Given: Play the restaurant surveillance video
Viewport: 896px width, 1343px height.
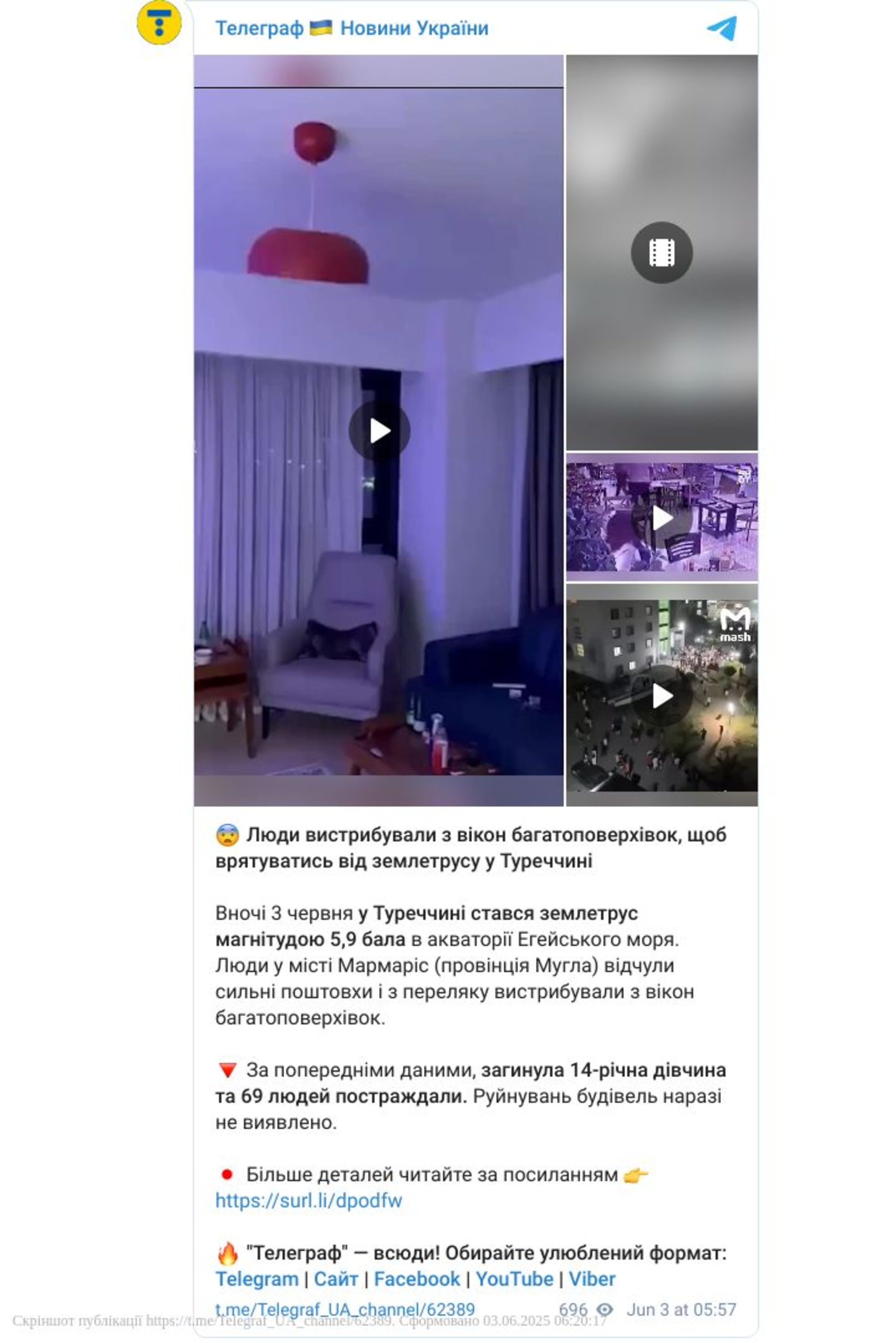Looking at the screenshot, I should (661, 518).
